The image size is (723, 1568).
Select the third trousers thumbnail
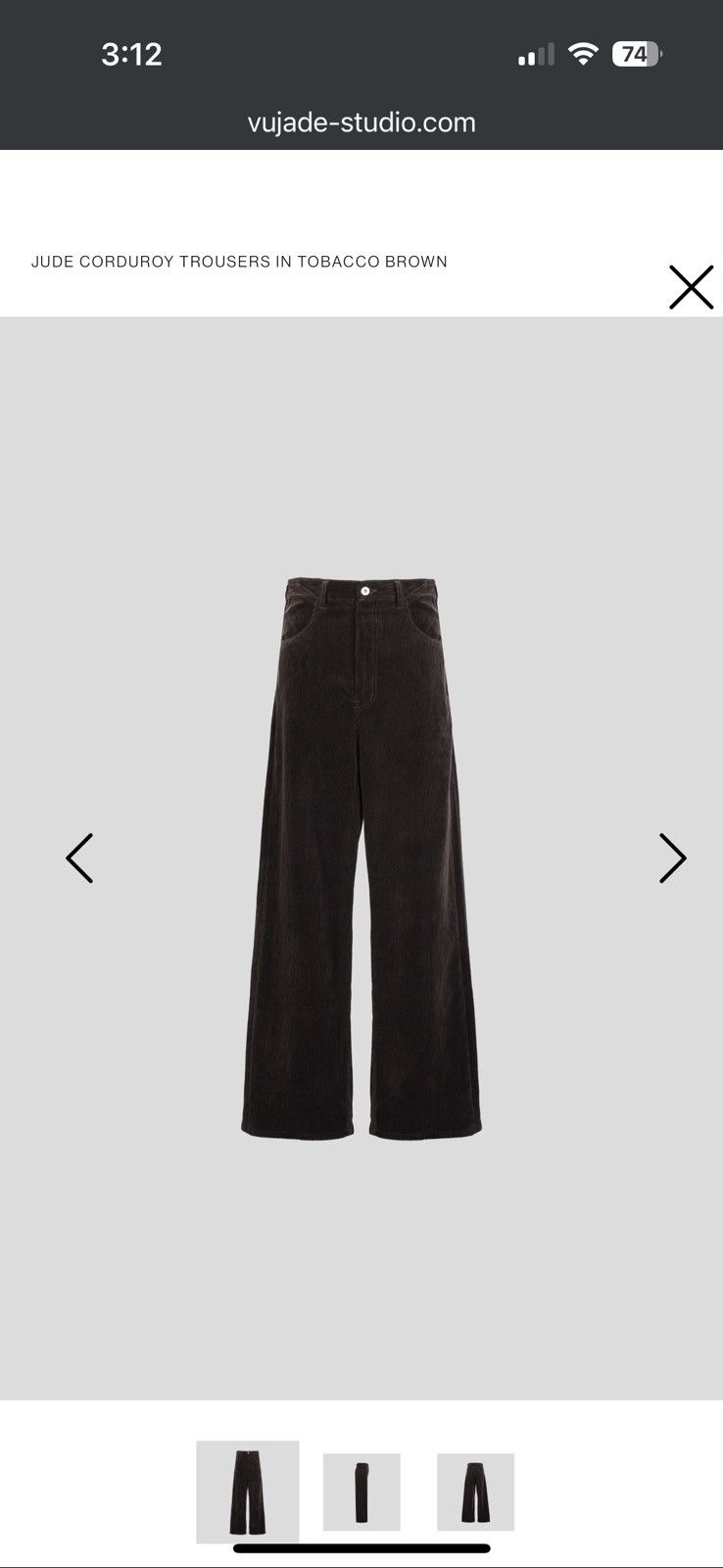click(x=475, y=1492)
